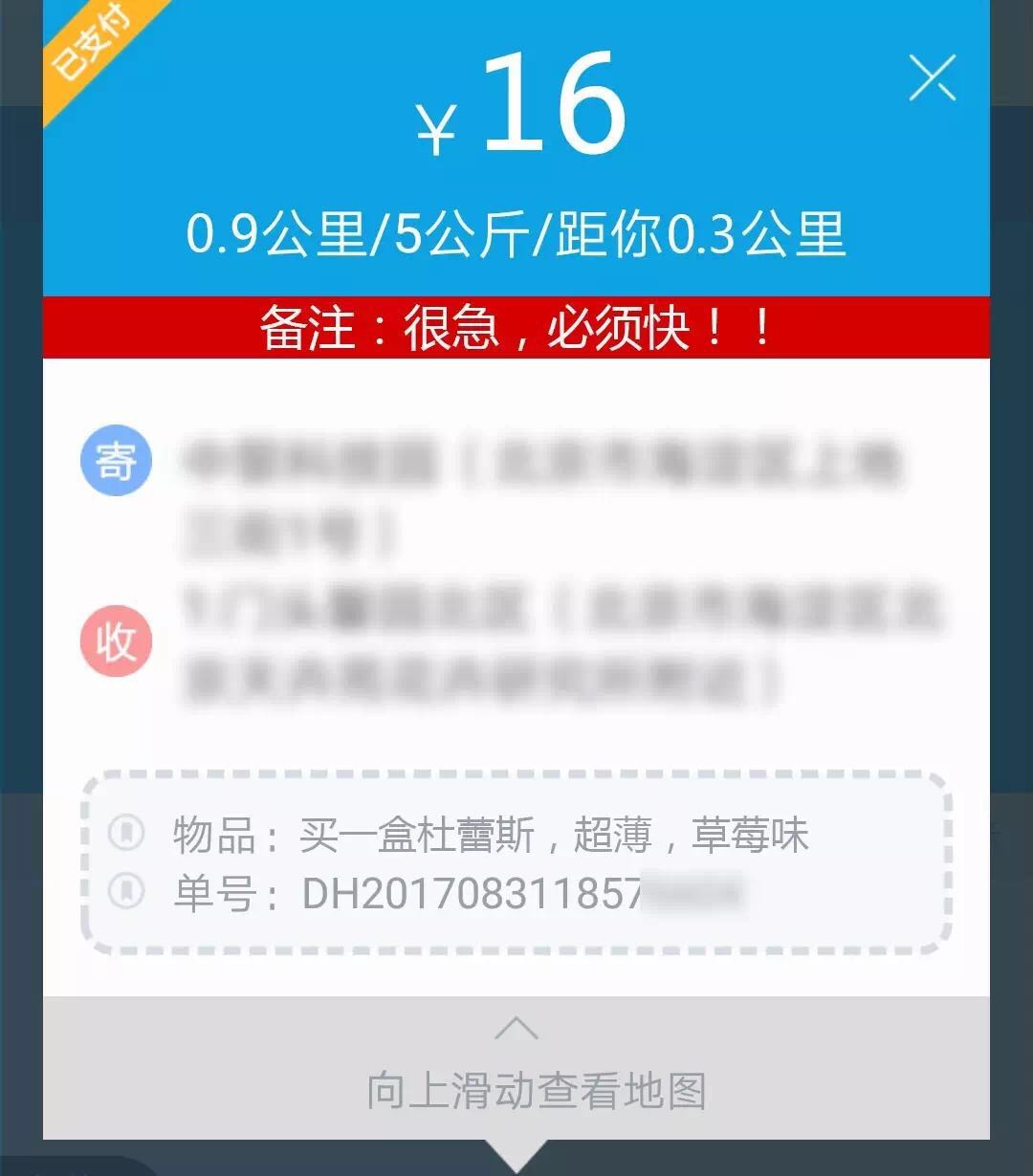Viewport: 1033px width, 1176px height.
Task: Click the blue 寄 sender icon
Action: click(117, 460)
